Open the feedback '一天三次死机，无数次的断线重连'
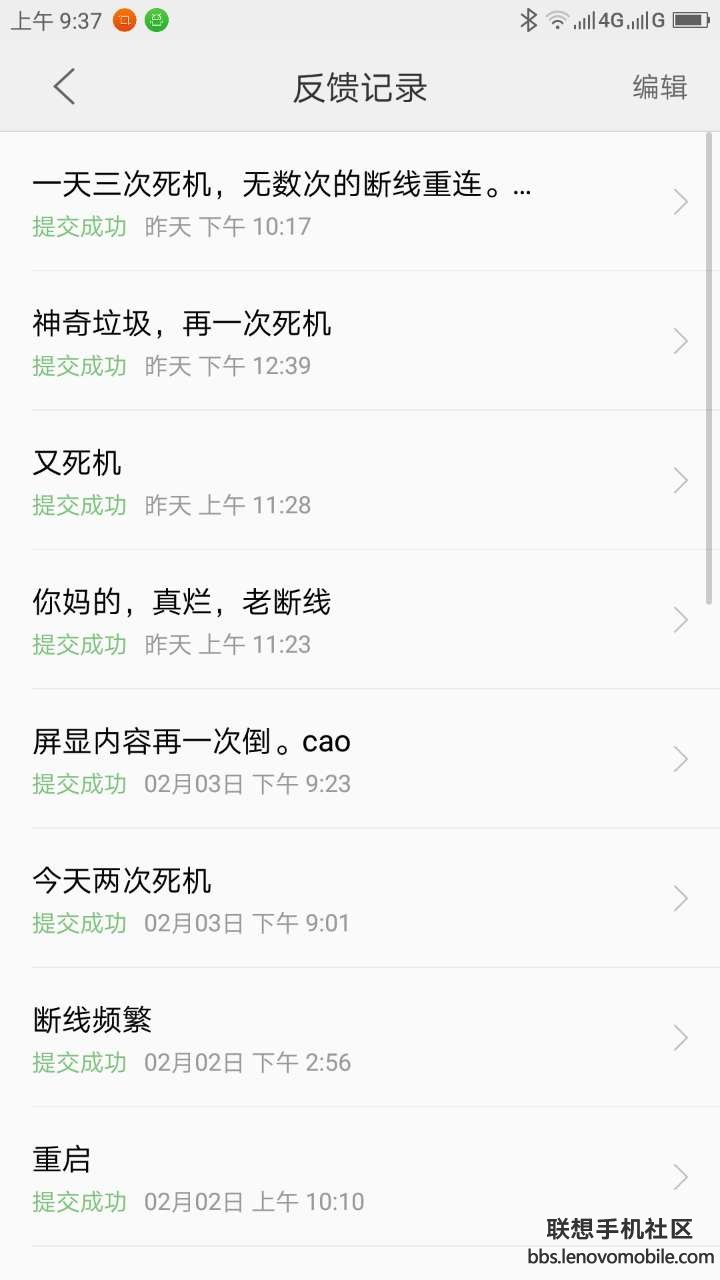 pyautogui.click(x=360, y=202)
